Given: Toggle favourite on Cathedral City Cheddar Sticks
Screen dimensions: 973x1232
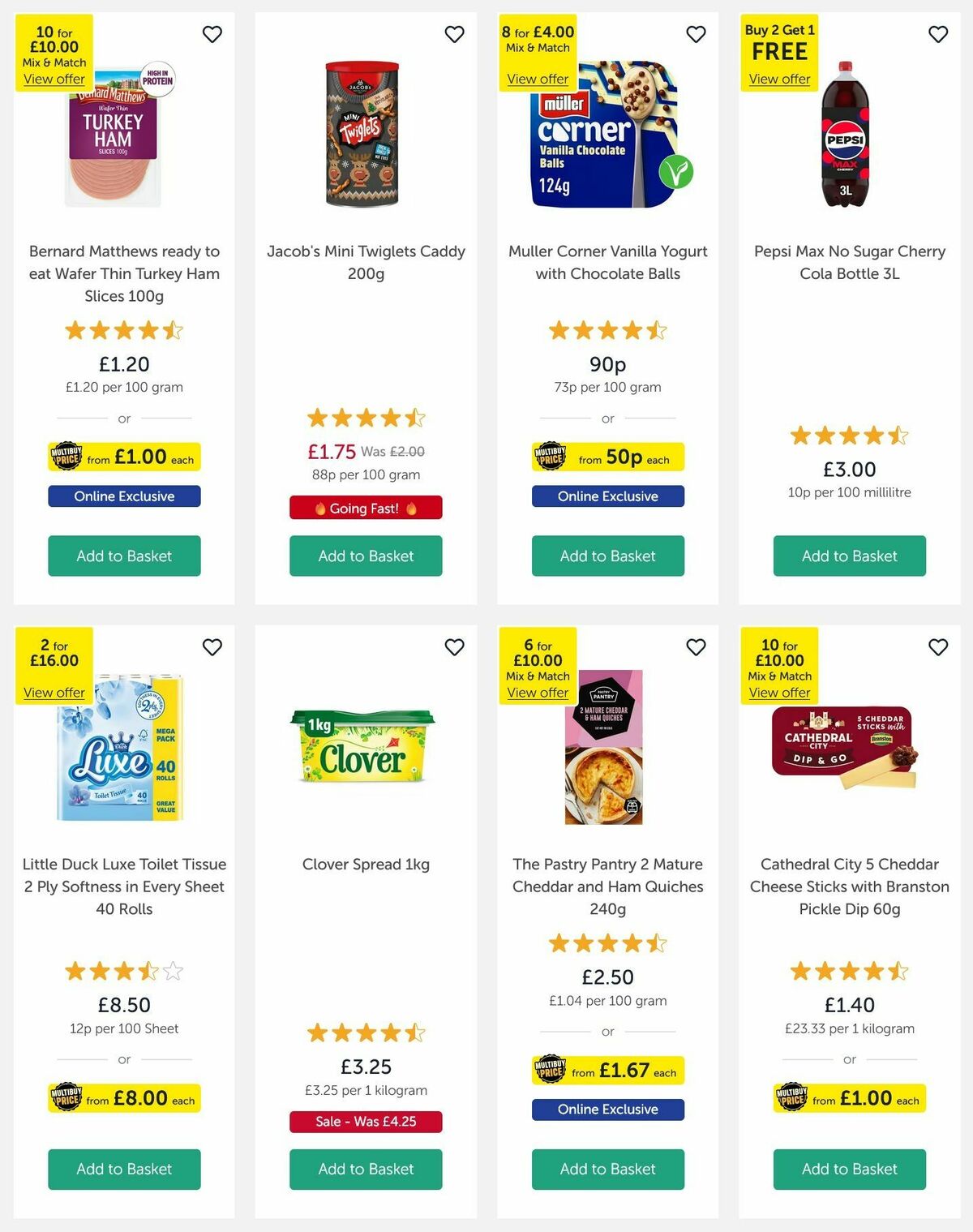Looking at the screenshot, I should point(937,647).
